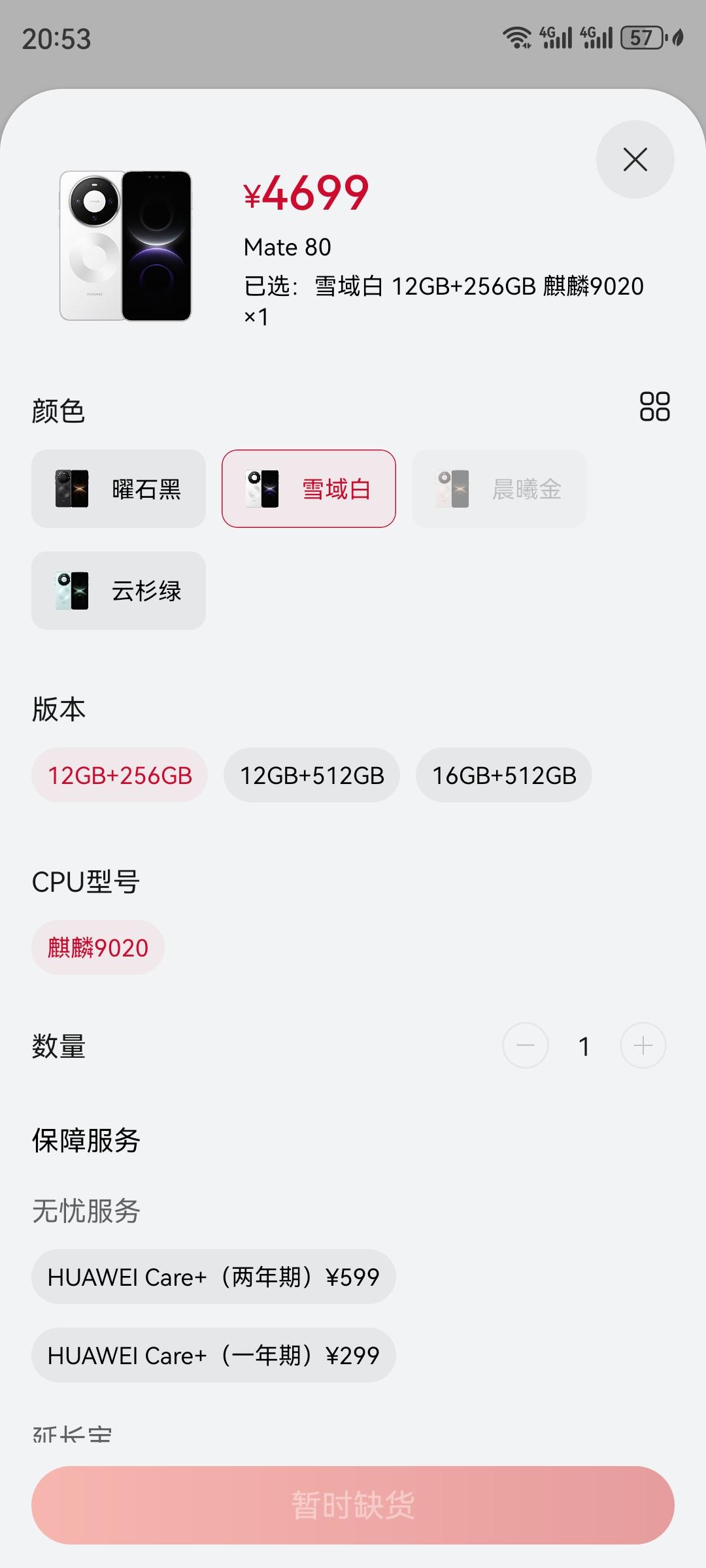
Task: Select the 云杉绿 color option
Action: coord(118,590)
